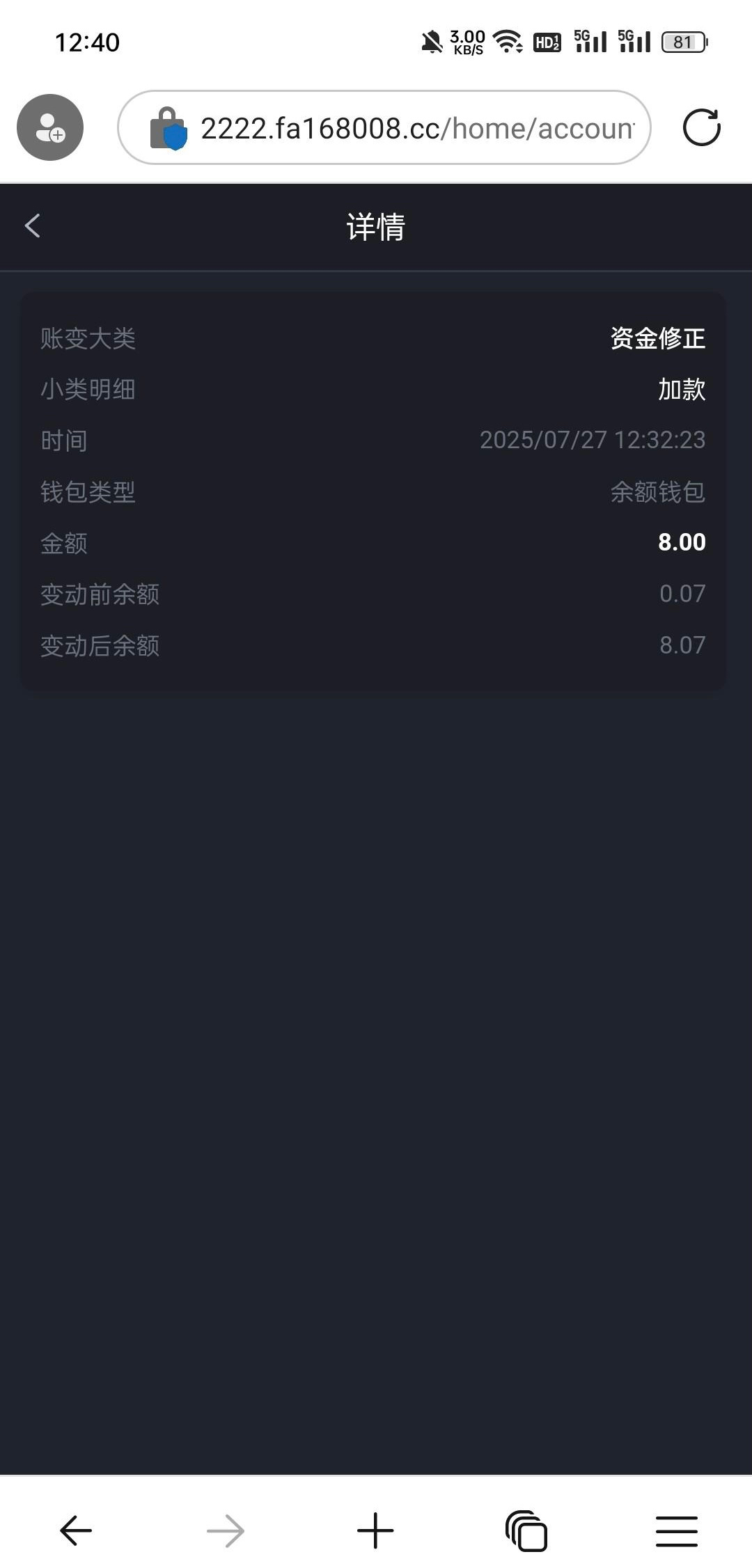The image size is (752, 1568).
Task: Open the browser hamburger menu
Action: (x=676, y=1530)
